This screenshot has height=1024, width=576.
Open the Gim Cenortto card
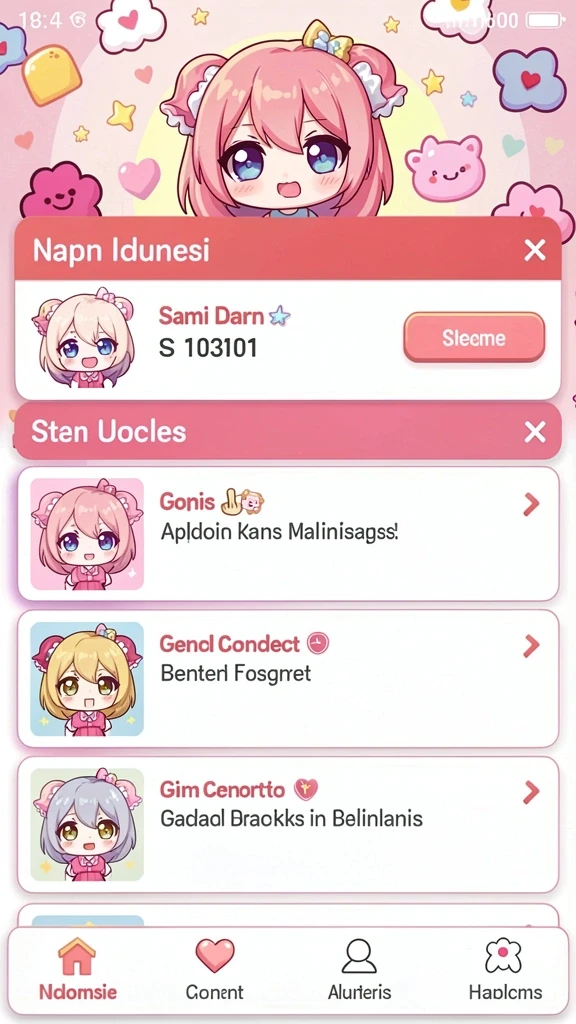(x=288, y=825)
